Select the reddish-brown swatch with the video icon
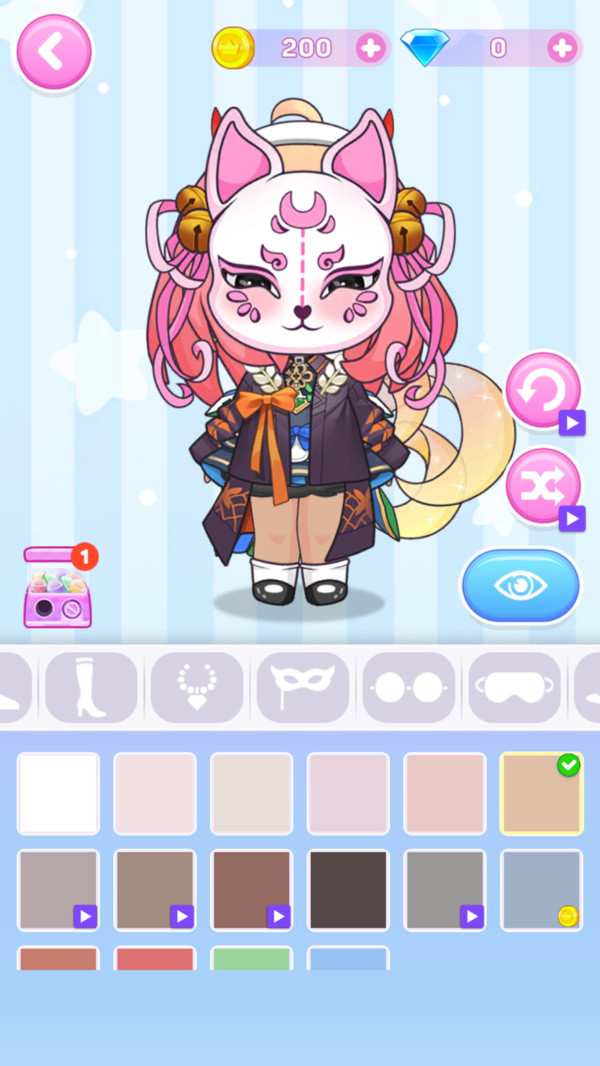 click(x=251, y=890)
